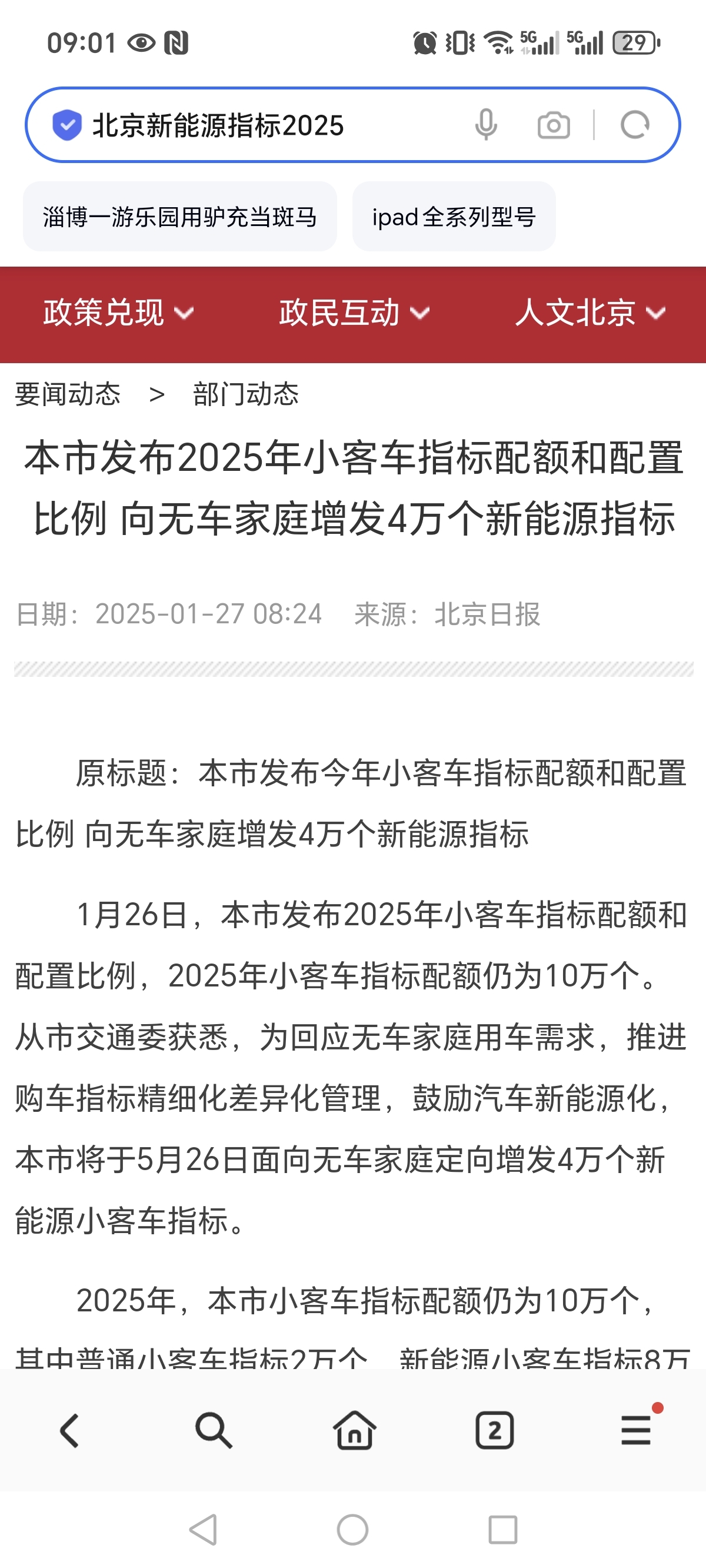
Task: Expand the 人文北京 menu
Action: tap(590, 313)
